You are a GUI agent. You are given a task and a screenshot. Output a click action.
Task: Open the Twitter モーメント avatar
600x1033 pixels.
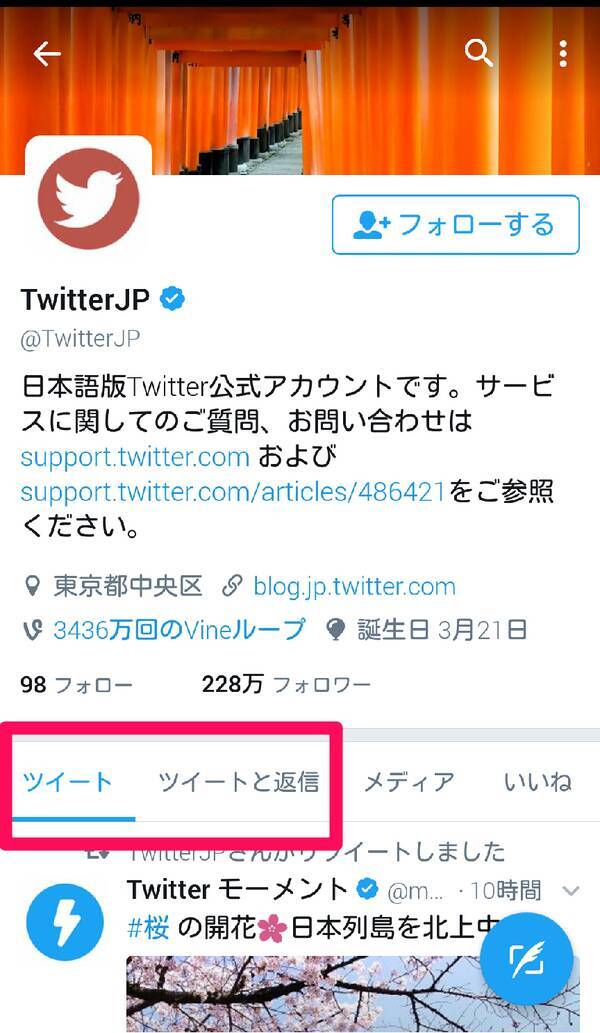pyautogui.click(x=64, y=922)
